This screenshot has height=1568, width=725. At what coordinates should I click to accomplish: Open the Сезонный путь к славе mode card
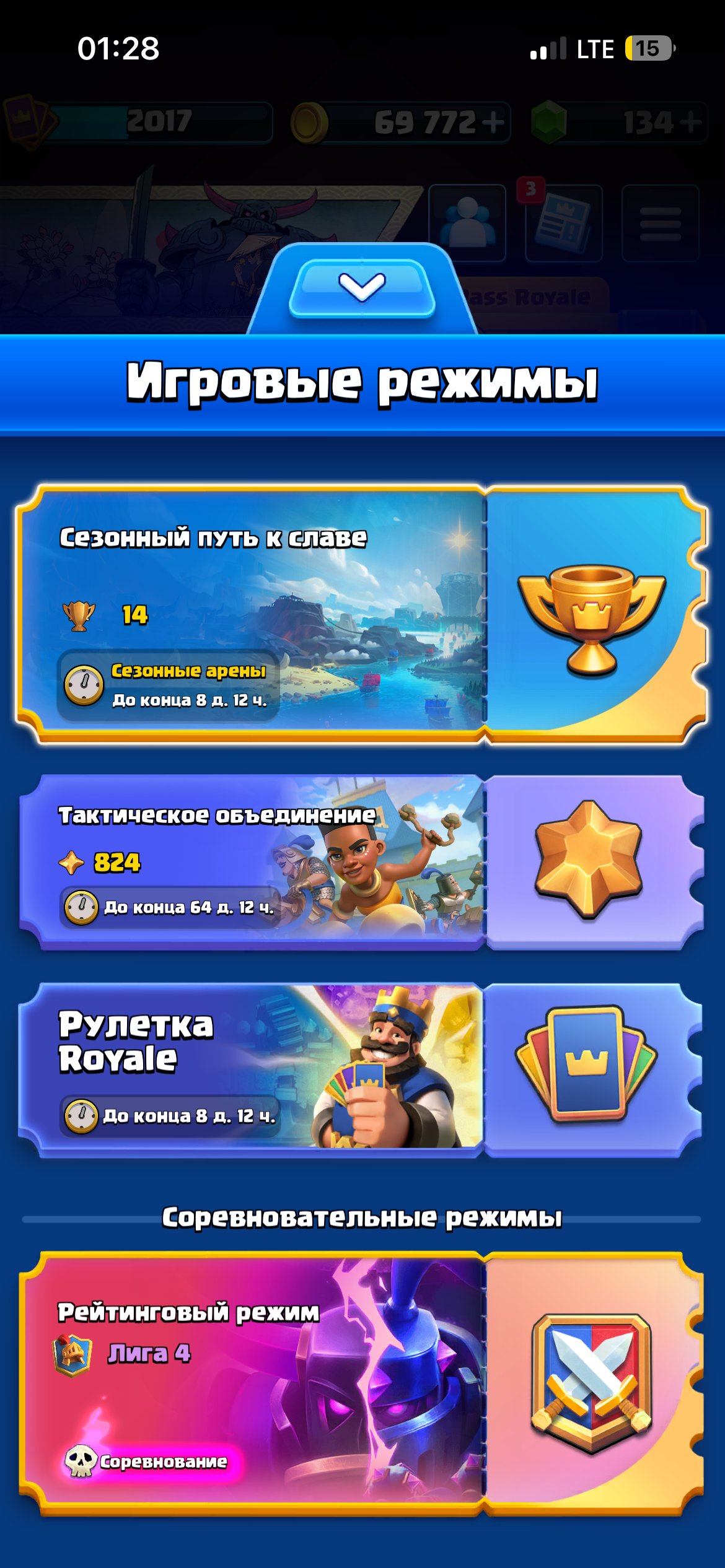coord(362,614)
